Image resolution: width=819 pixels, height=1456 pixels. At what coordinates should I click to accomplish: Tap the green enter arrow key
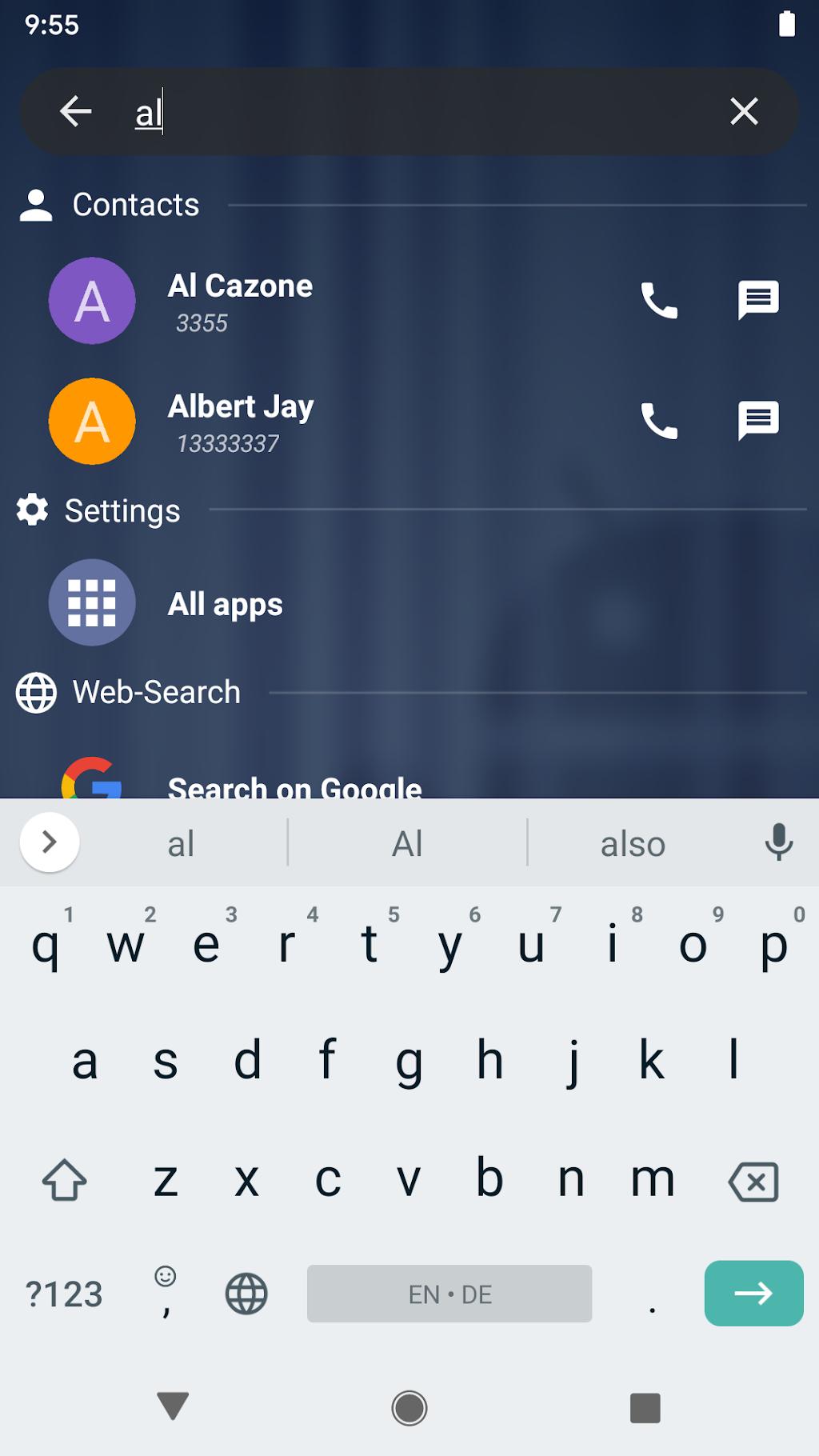[x=753, y=1293]
